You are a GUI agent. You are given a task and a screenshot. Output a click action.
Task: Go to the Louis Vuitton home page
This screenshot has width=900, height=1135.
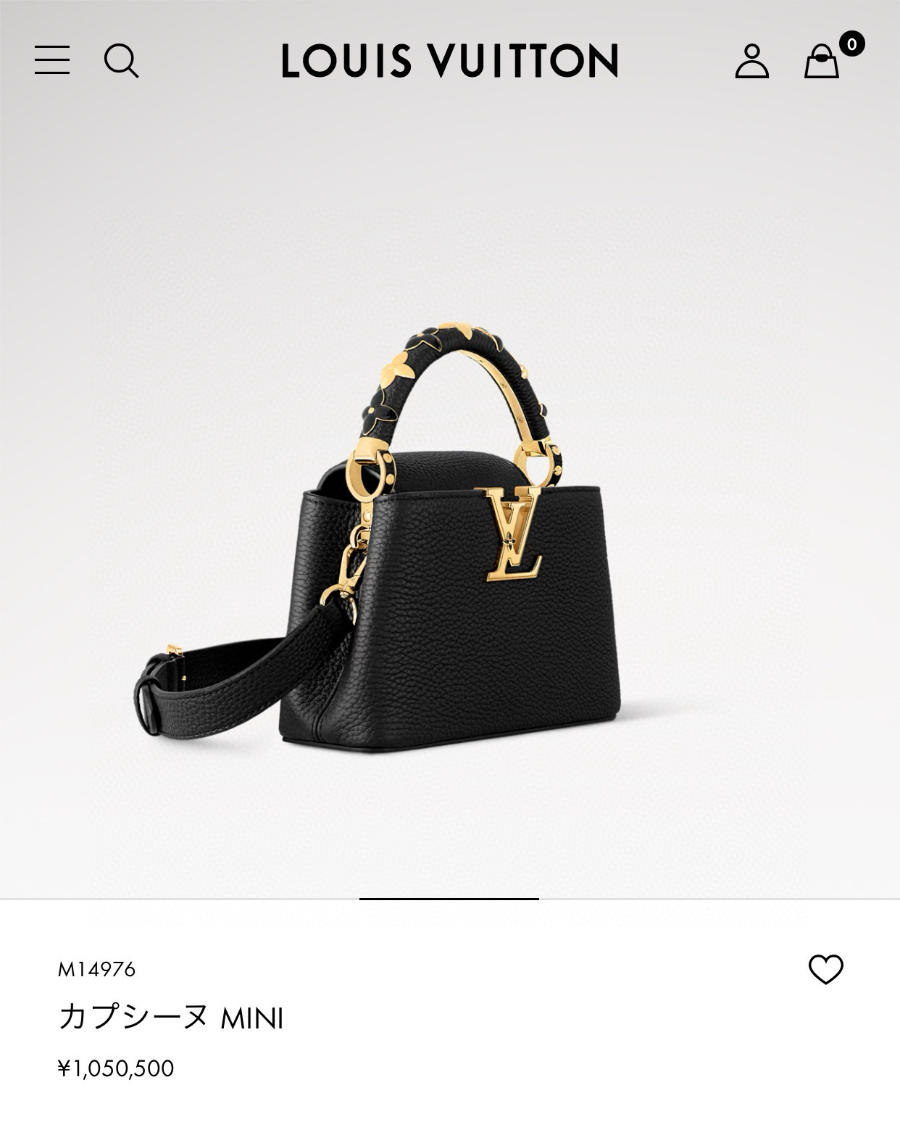point(449,61)
